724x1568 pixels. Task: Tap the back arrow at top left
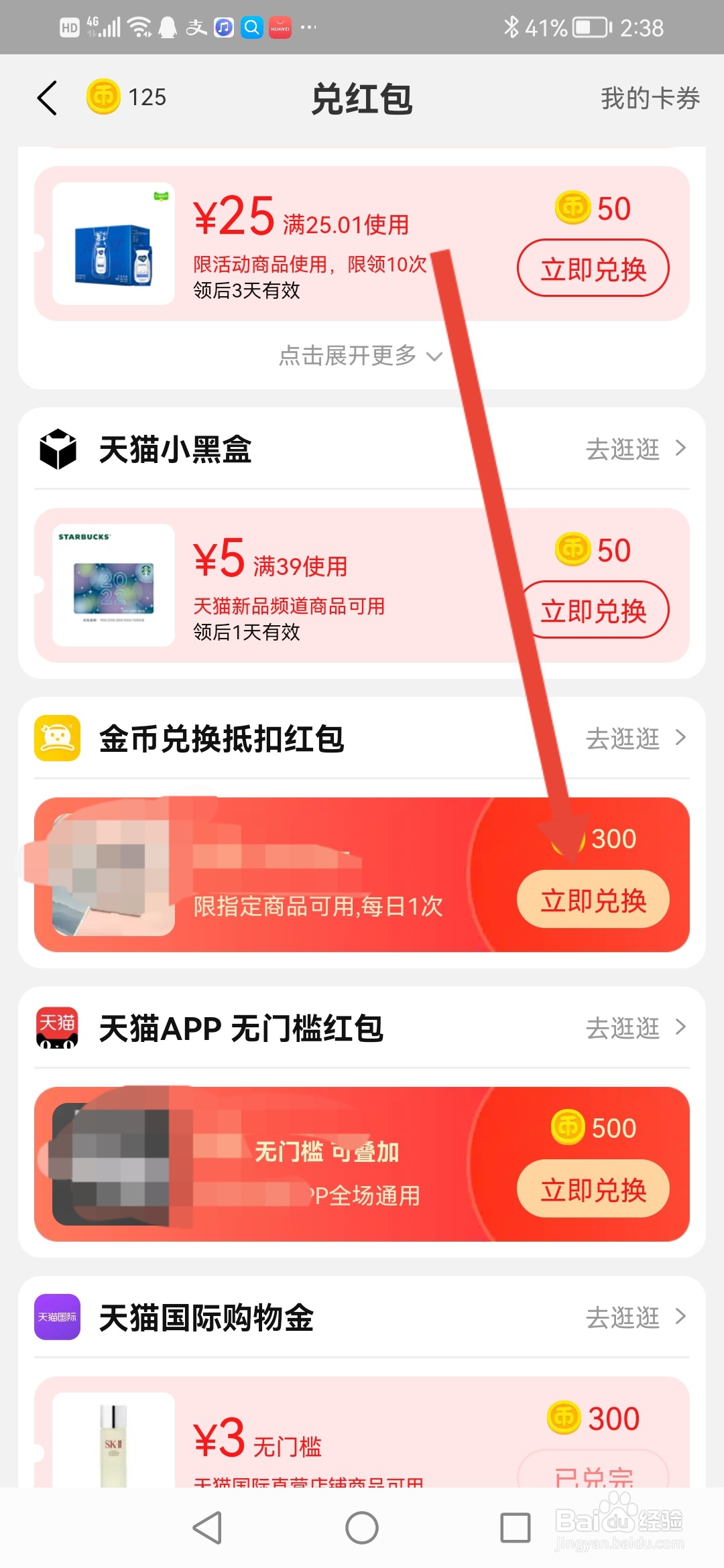coord(46,98)
